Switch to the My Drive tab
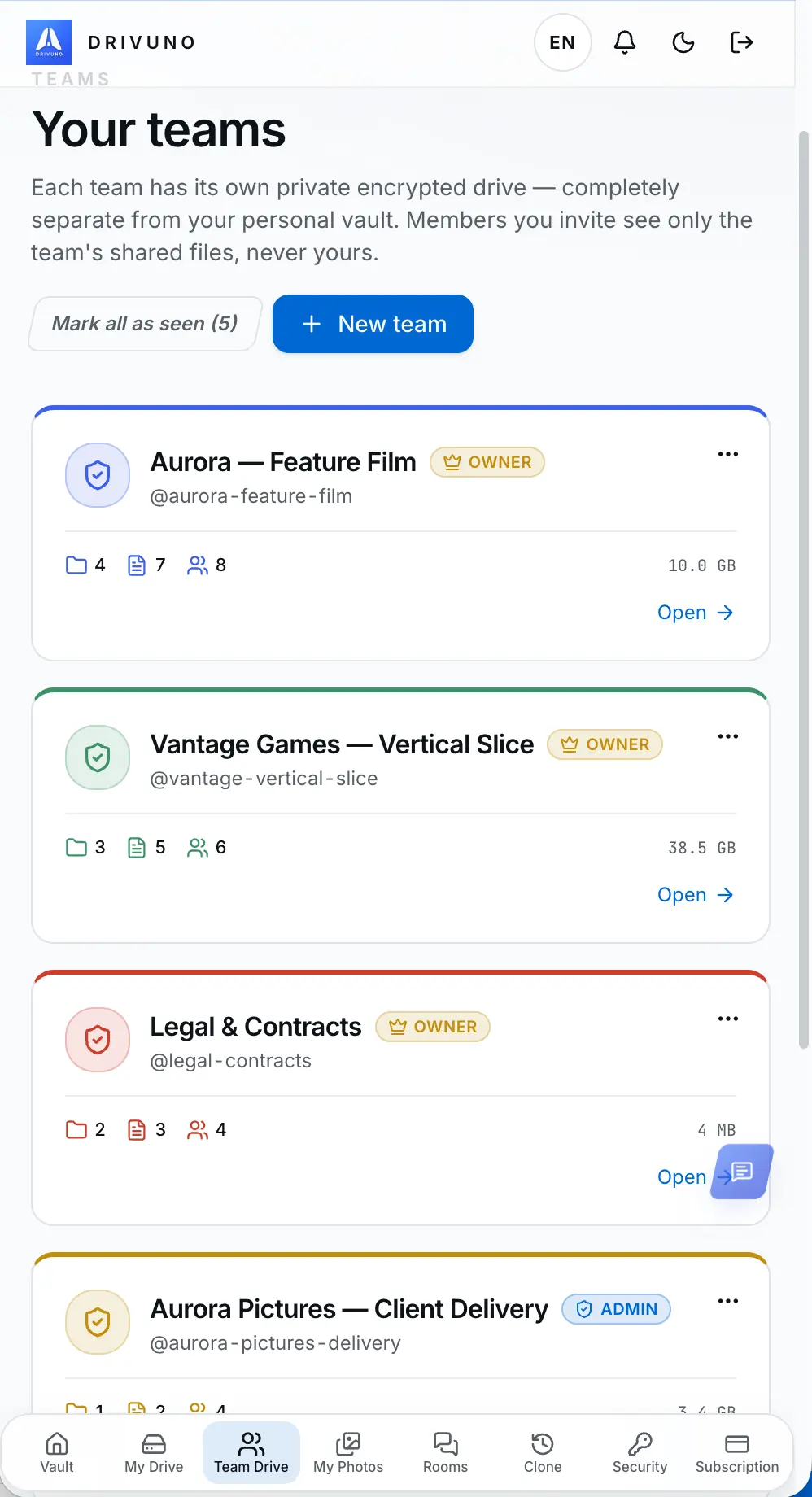Image resolution: width=812 pixels, height=1497 pixels. pos(154,1453)
